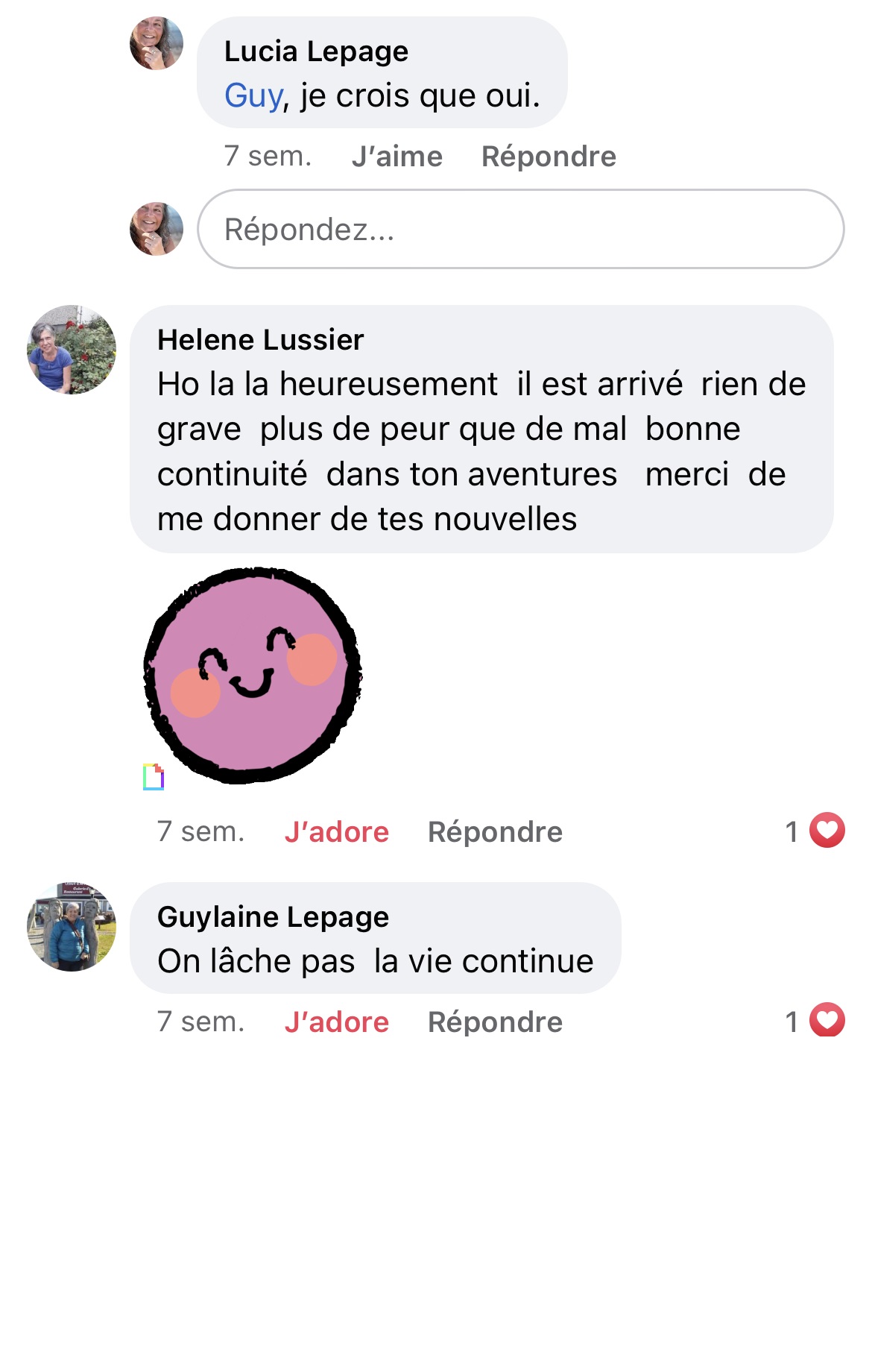Reply to Helene Lussier's comment

pyautogui.click(x=495, y=832)
